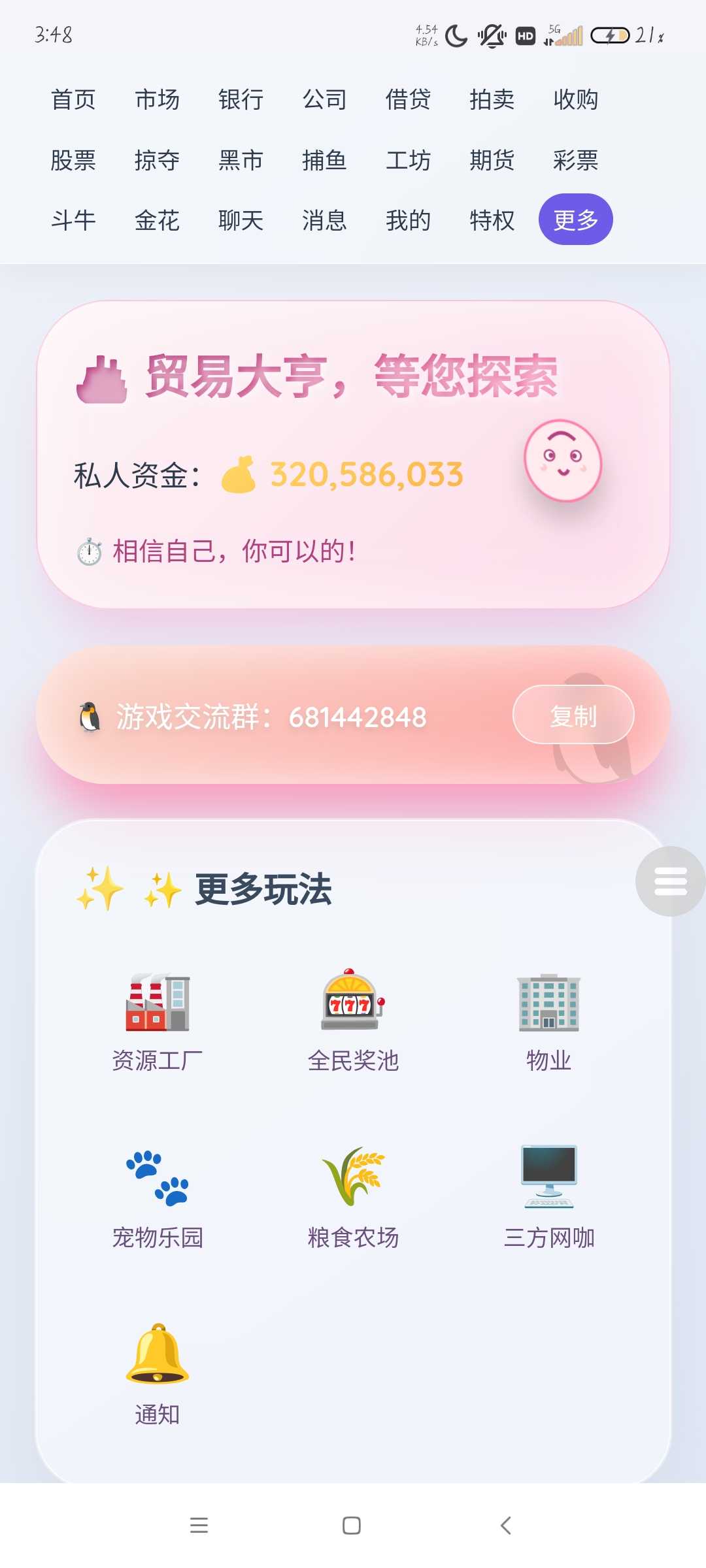Tap the 拍卖 navigation item
The width and height of the screenshot is (706, 1568).
point(492,100)
